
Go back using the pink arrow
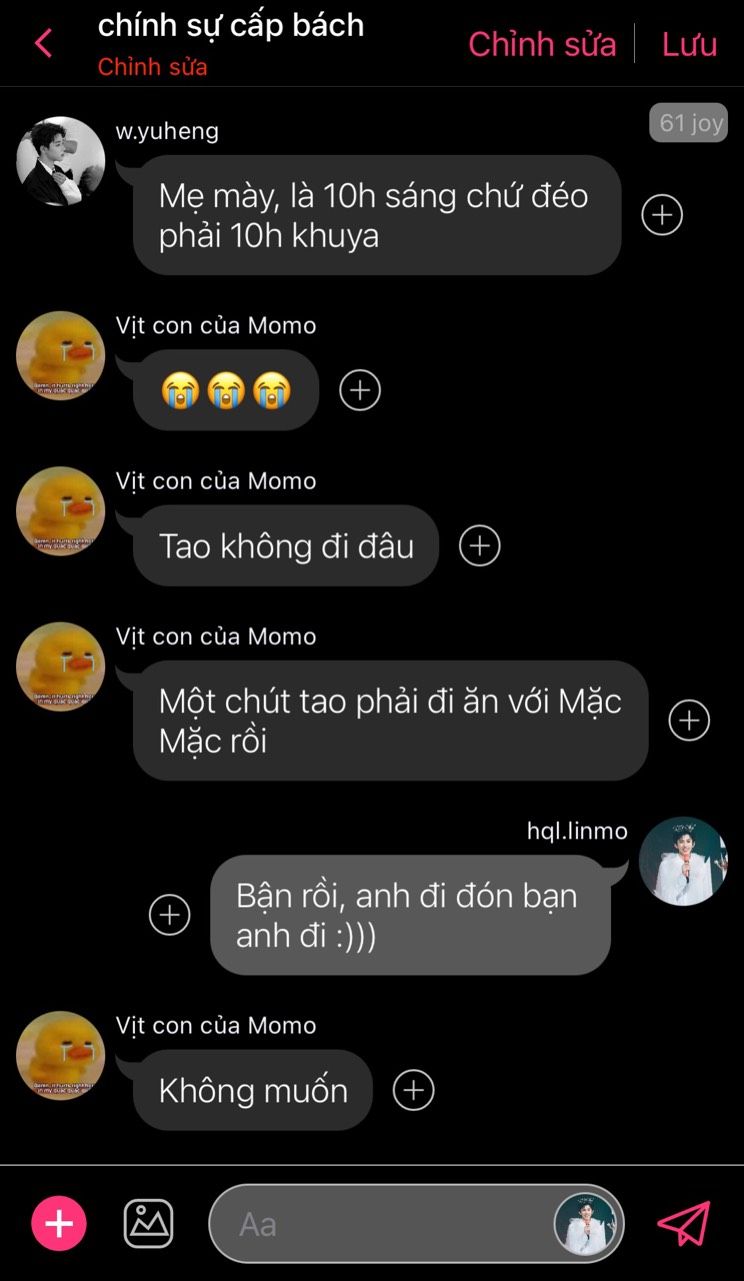click(x=43, y=43)
